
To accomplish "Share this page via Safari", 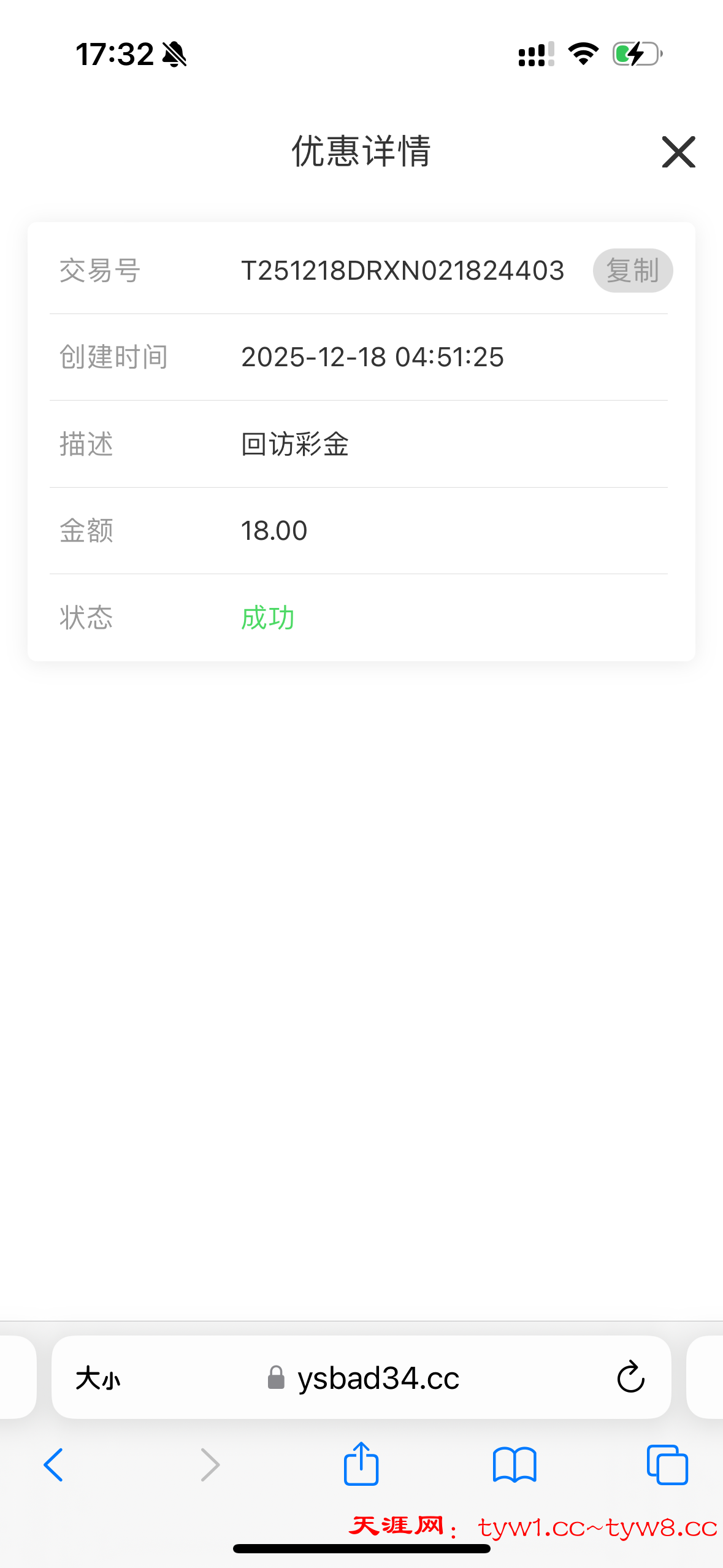I will [x=361, y=1464].
